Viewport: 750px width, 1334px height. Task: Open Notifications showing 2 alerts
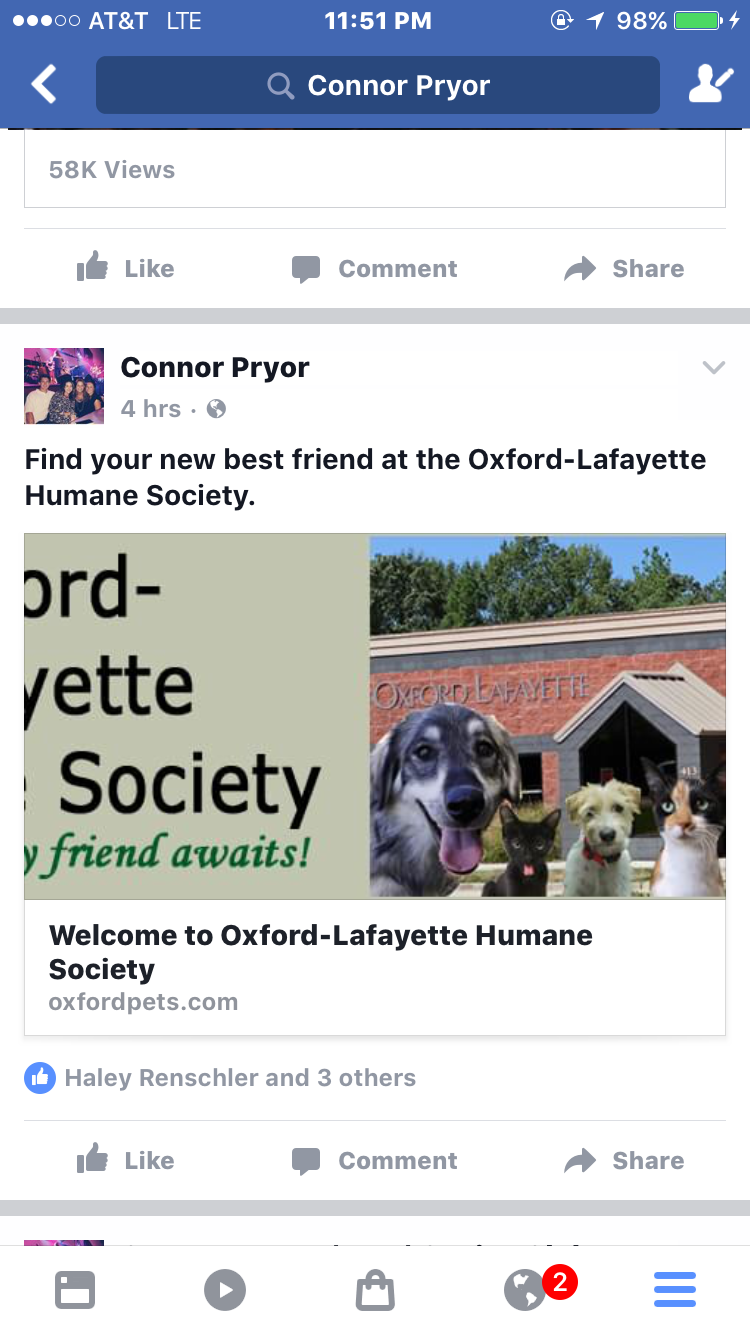point(525,1289)
